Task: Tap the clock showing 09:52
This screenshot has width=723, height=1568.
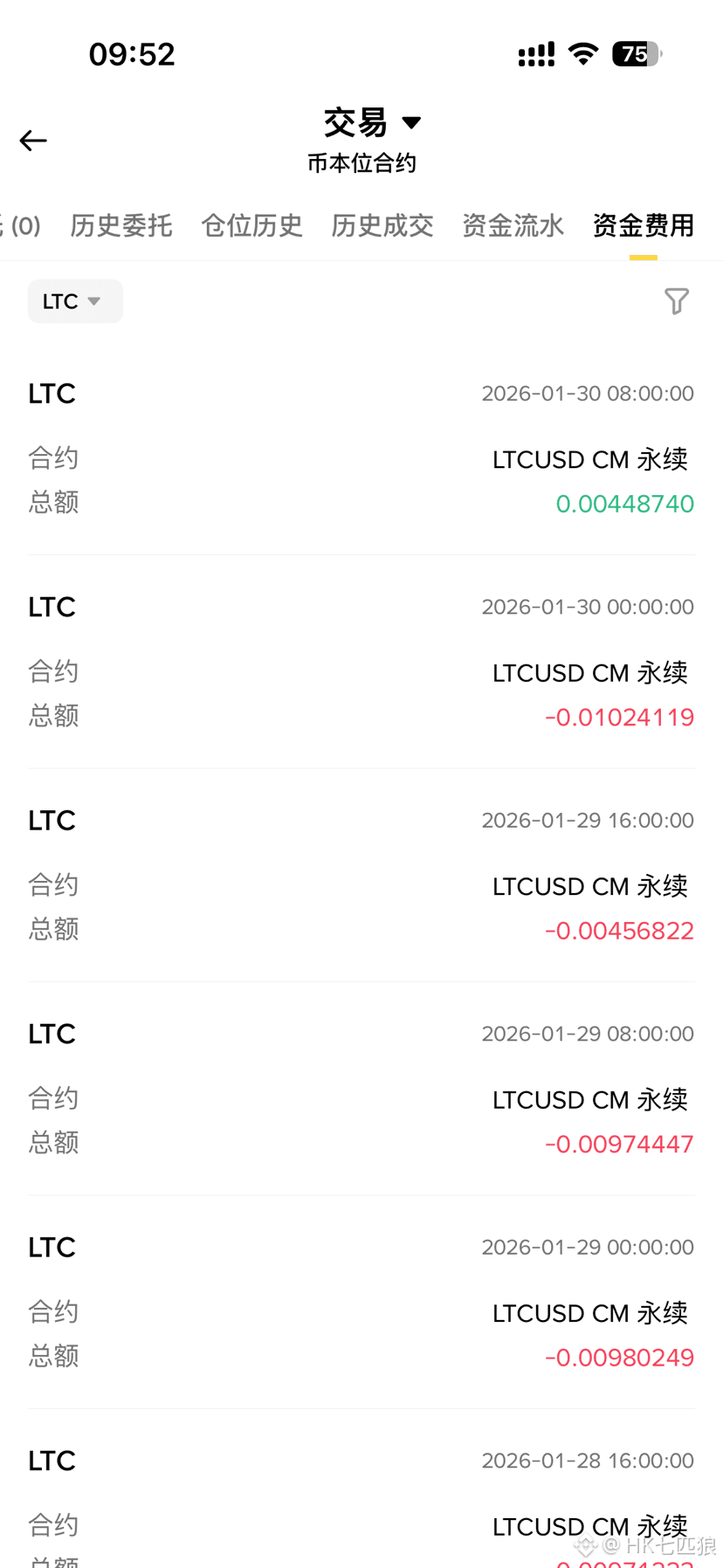Action: coord(132,54)
